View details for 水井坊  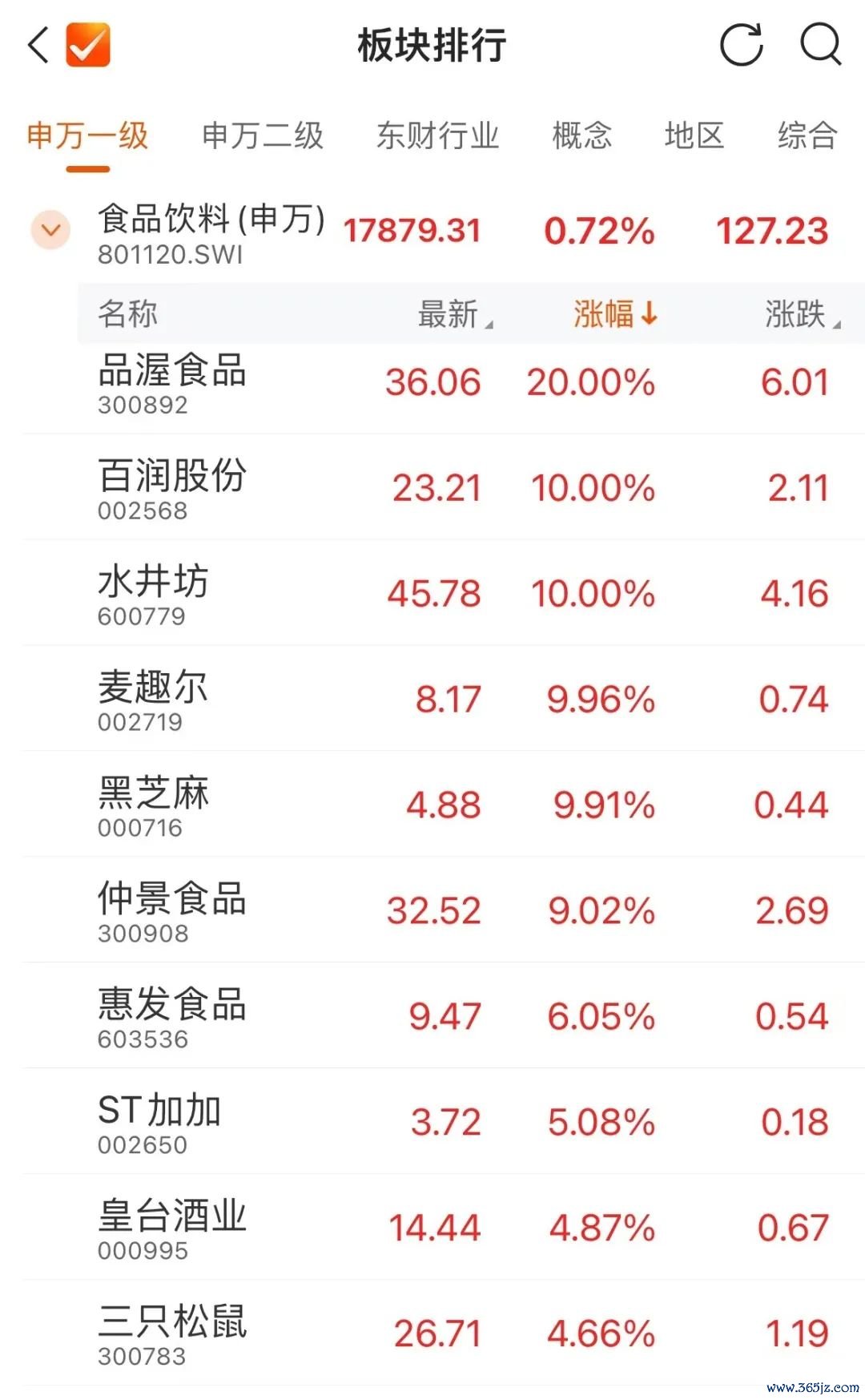click(444, 593)
